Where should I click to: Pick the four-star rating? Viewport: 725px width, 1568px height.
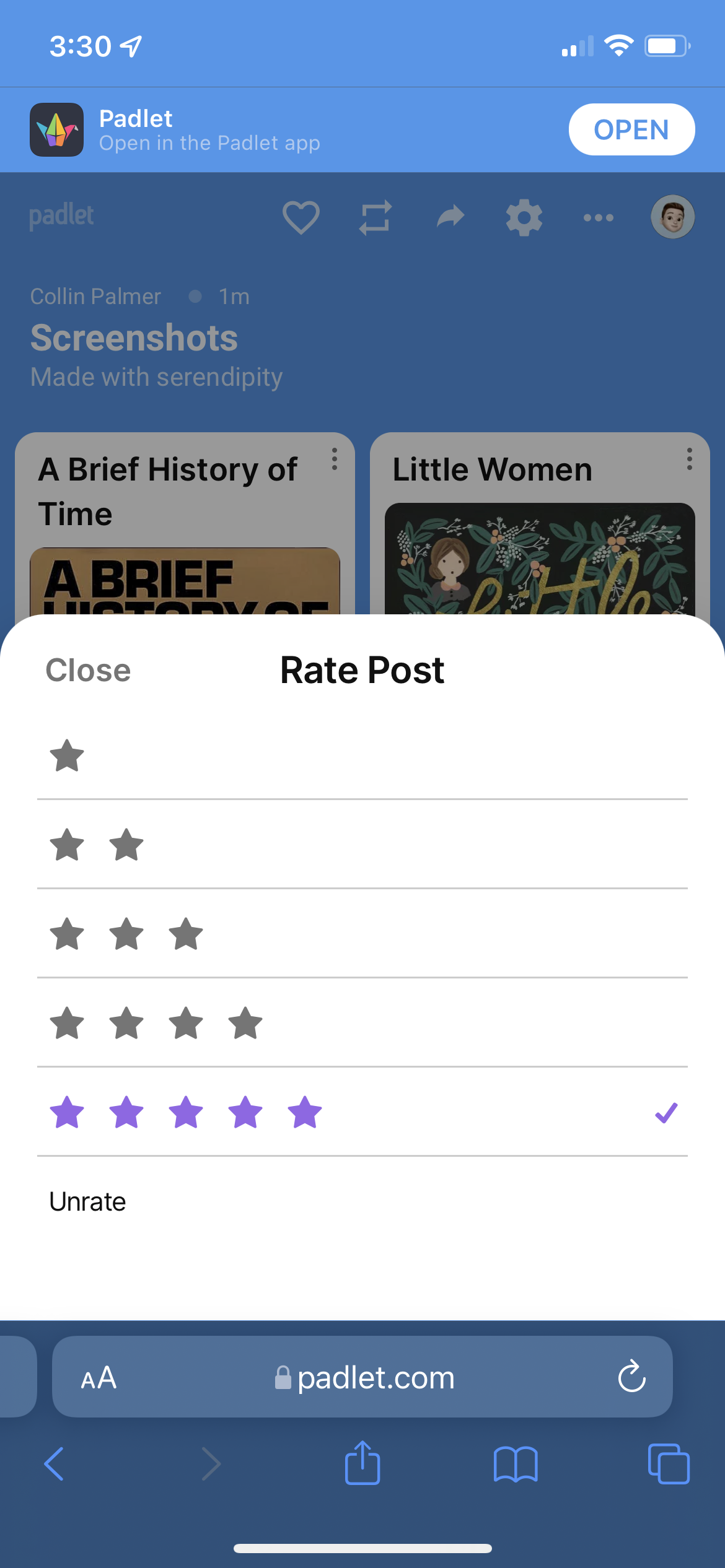click(362, 1023)
